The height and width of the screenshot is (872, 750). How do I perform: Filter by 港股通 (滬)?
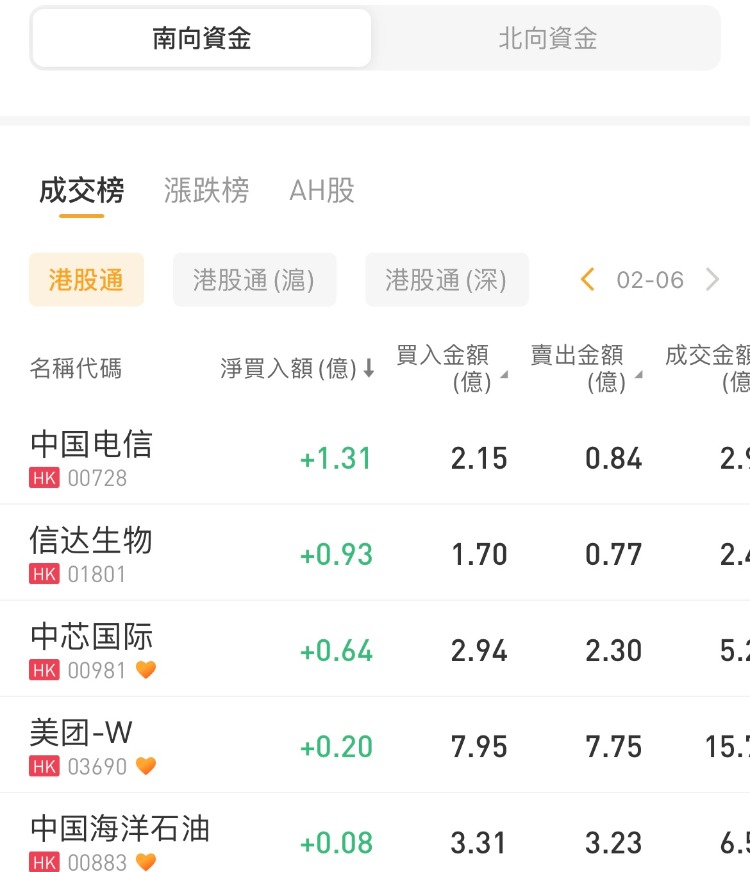tap(254, 280)
